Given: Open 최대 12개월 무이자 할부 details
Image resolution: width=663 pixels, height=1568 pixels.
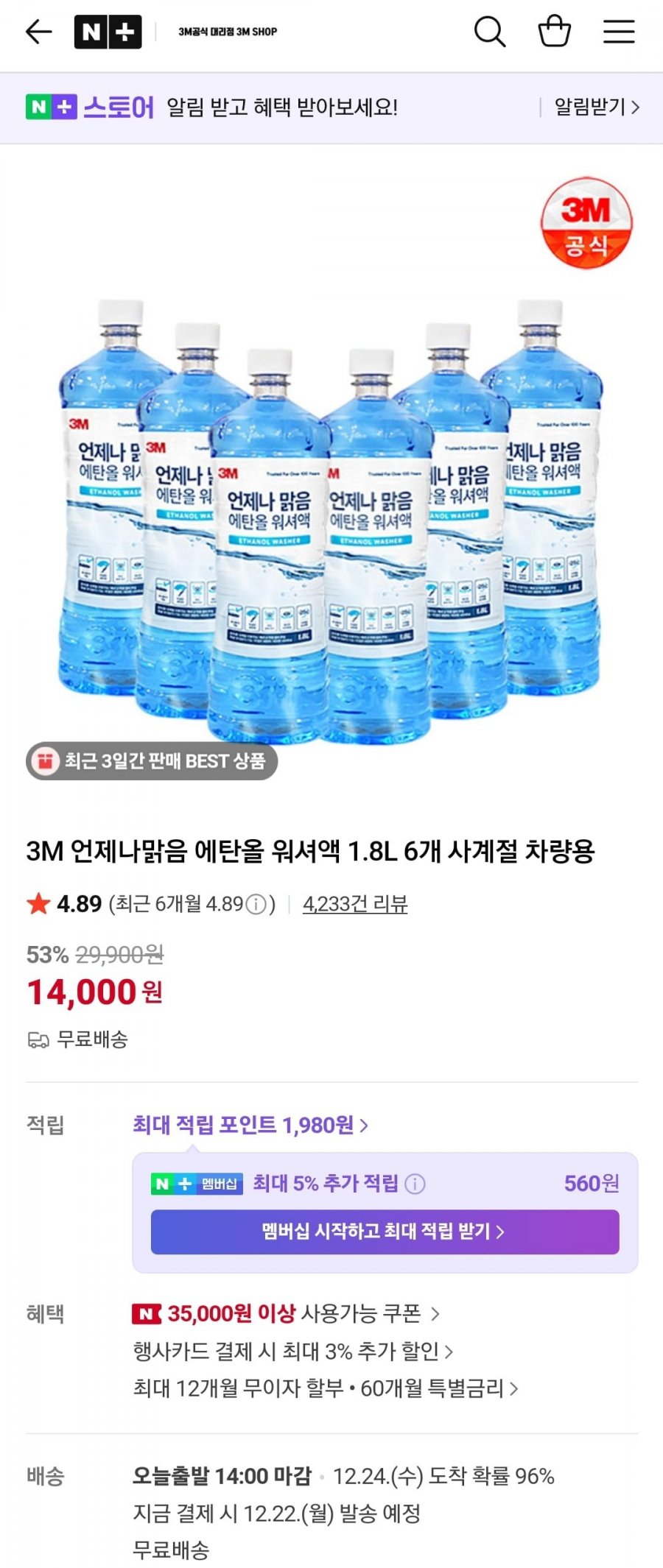Looking at the screenshot, I should click(x=326, y=1388).
